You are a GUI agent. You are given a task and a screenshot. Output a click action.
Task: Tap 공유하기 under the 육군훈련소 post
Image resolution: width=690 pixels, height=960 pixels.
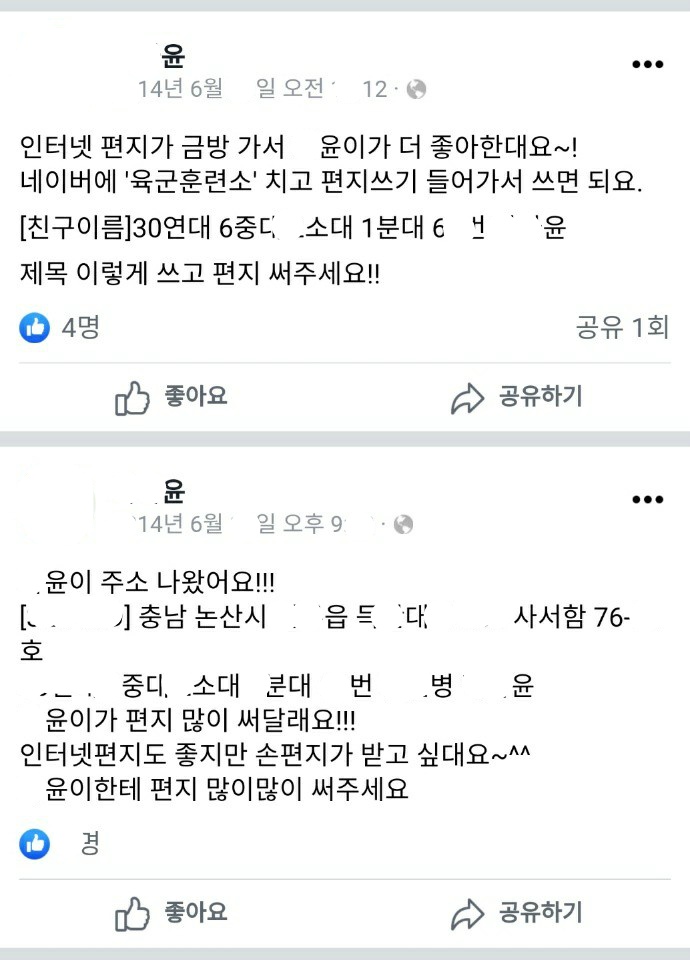tap(516, 397)
